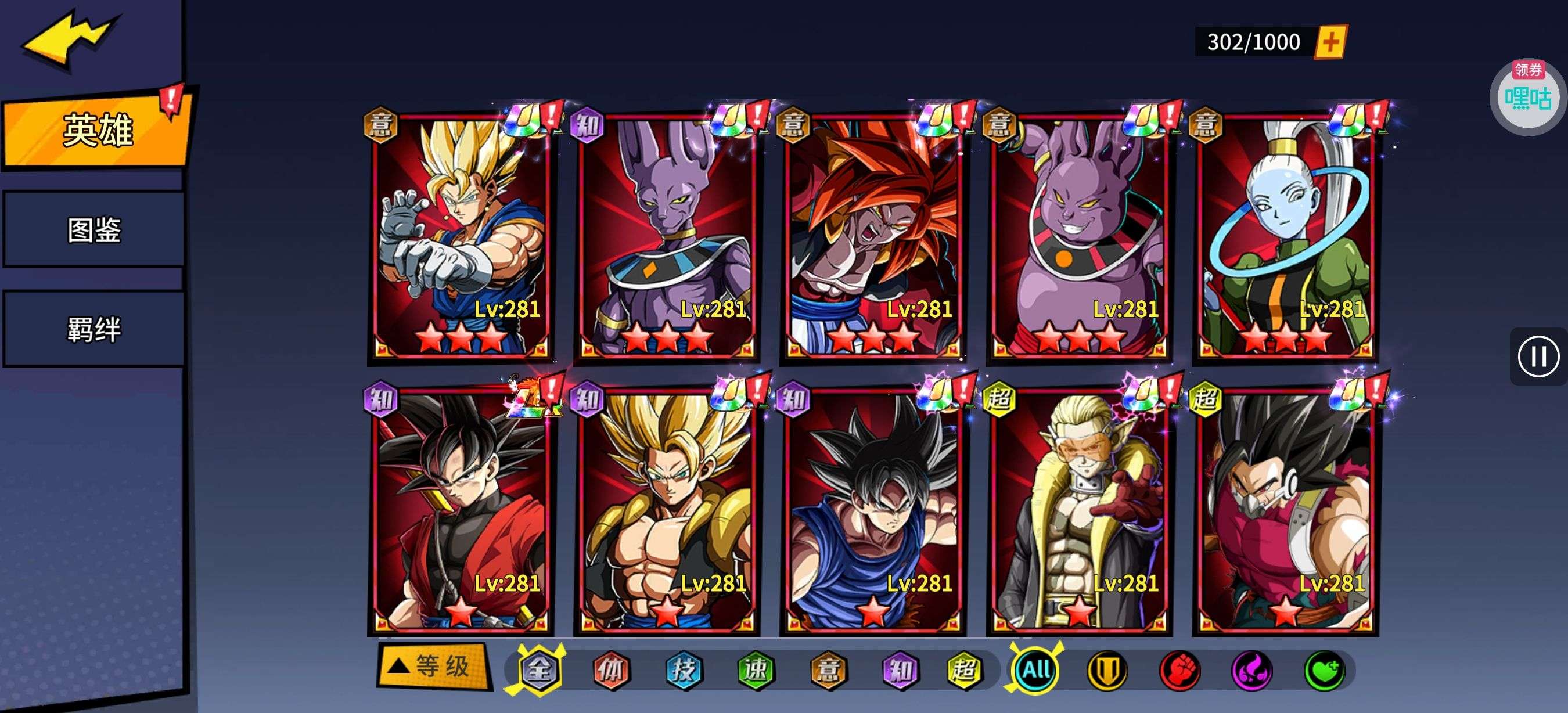The height and width of the screenshot is (713, 1568).
Task: Sort heroes by 等级
Action: click(433, 666)
